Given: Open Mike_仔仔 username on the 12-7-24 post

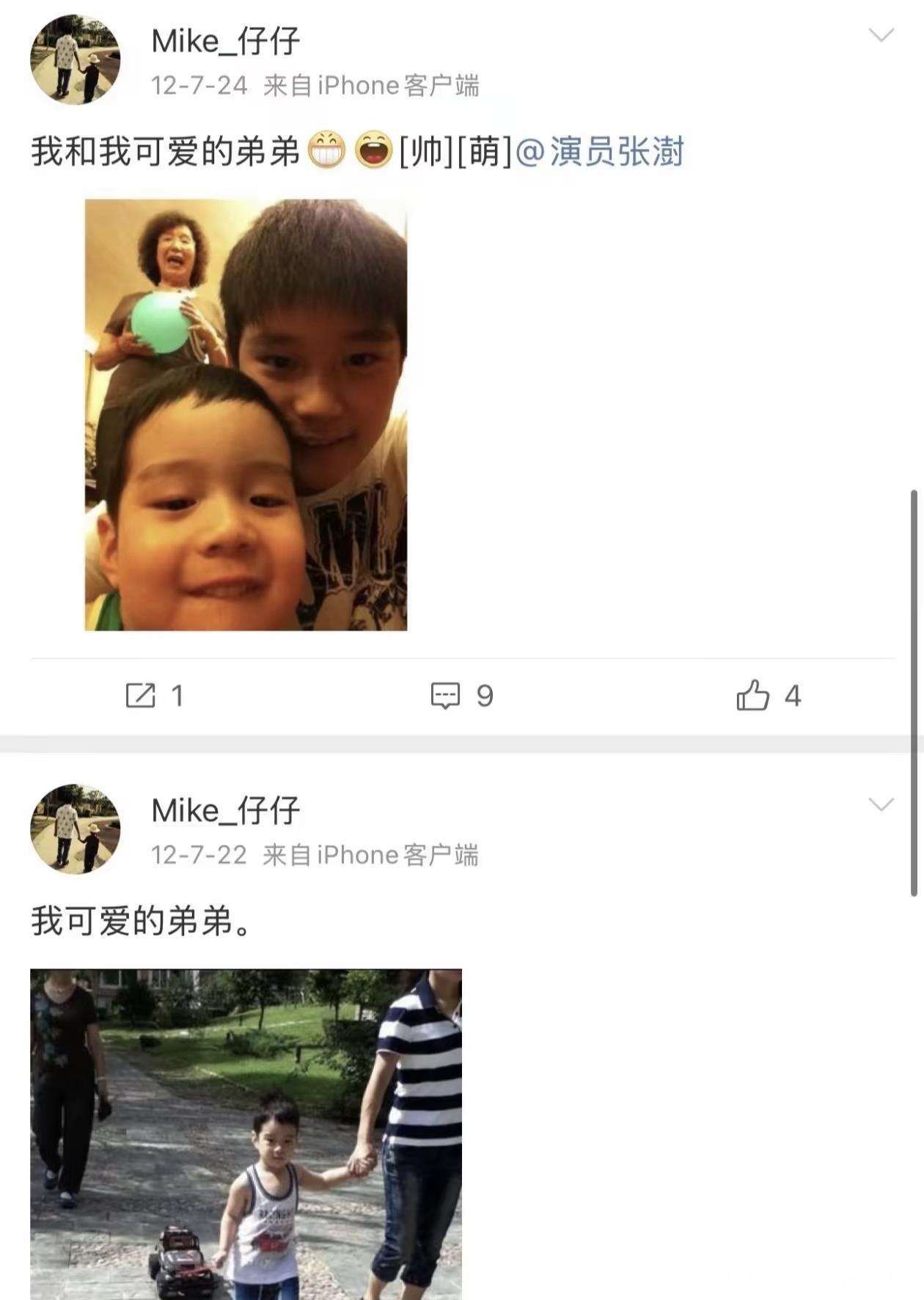Looking at the screenshot, I should point(226,41).
